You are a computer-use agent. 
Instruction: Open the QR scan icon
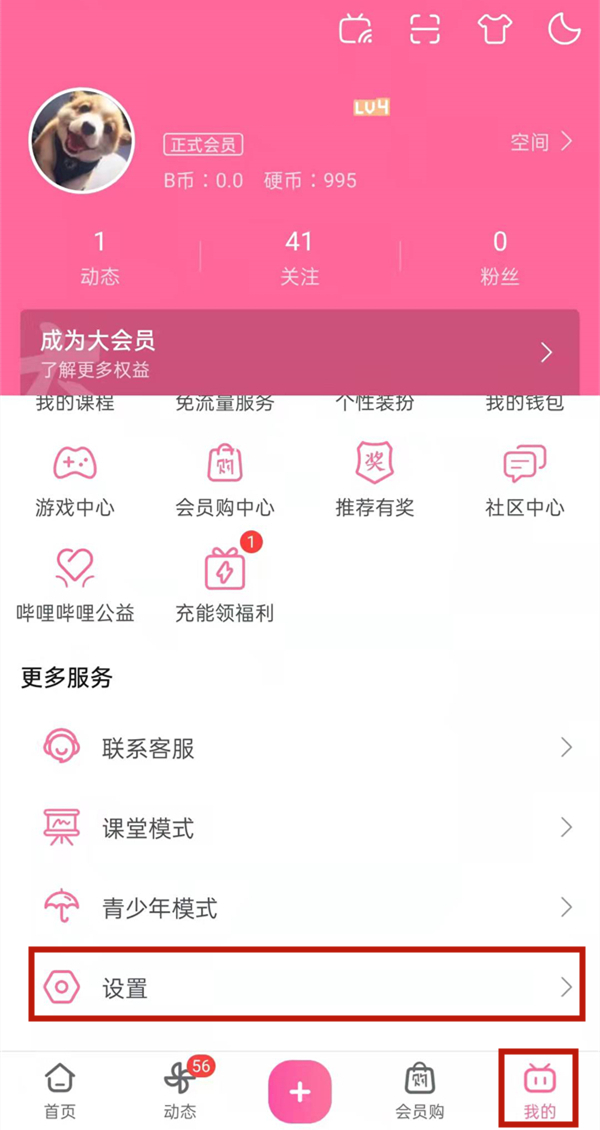(x=425, y=30)
